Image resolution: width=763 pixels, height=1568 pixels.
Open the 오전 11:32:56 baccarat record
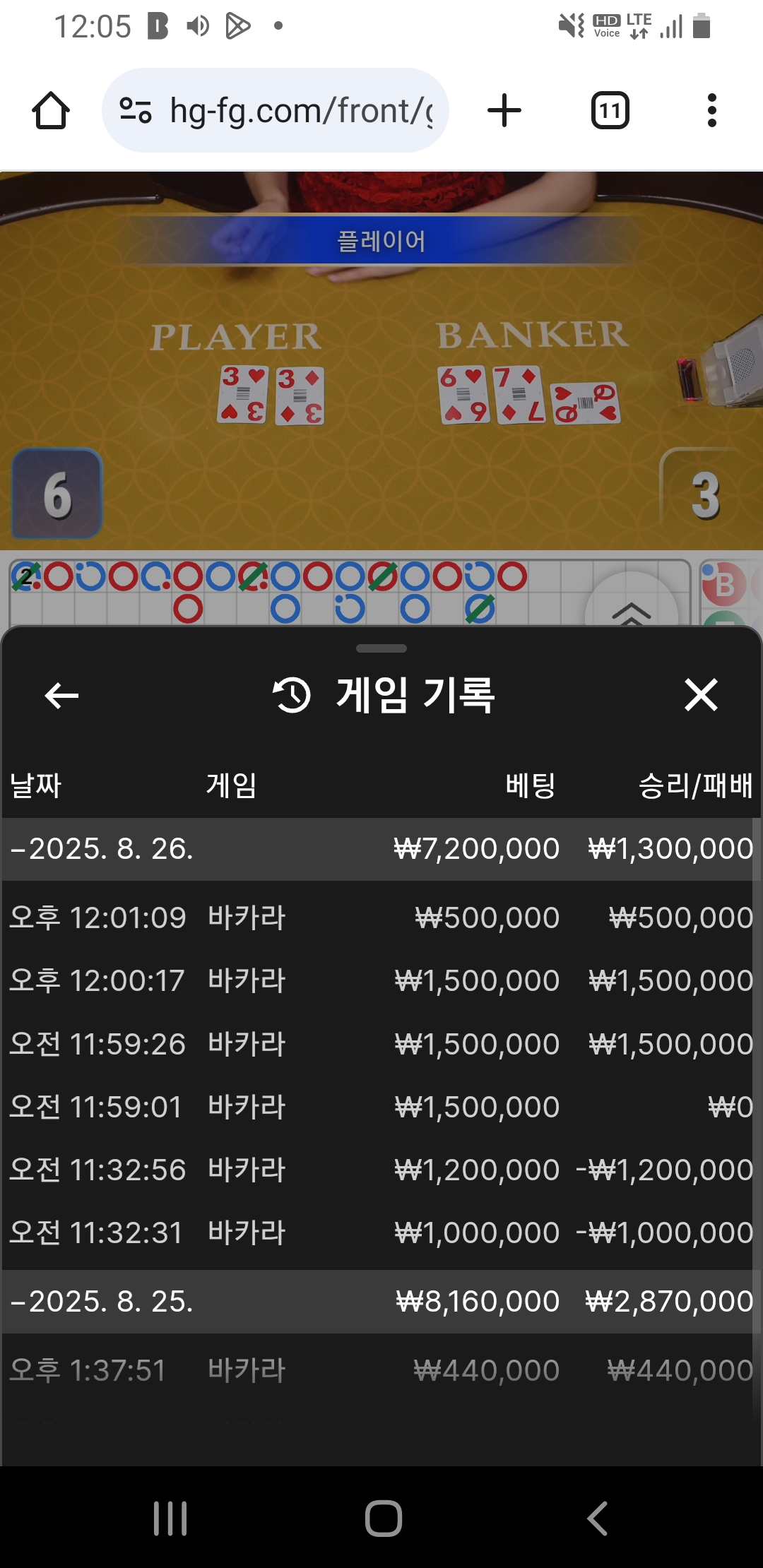(381, 1170)
